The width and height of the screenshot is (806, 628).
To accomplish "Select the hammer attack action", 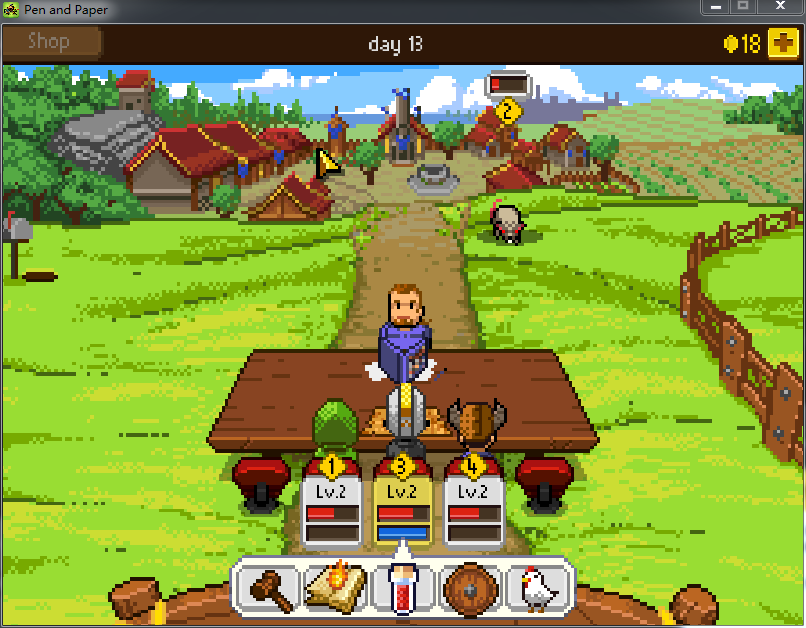I will (x=268, y=588).
